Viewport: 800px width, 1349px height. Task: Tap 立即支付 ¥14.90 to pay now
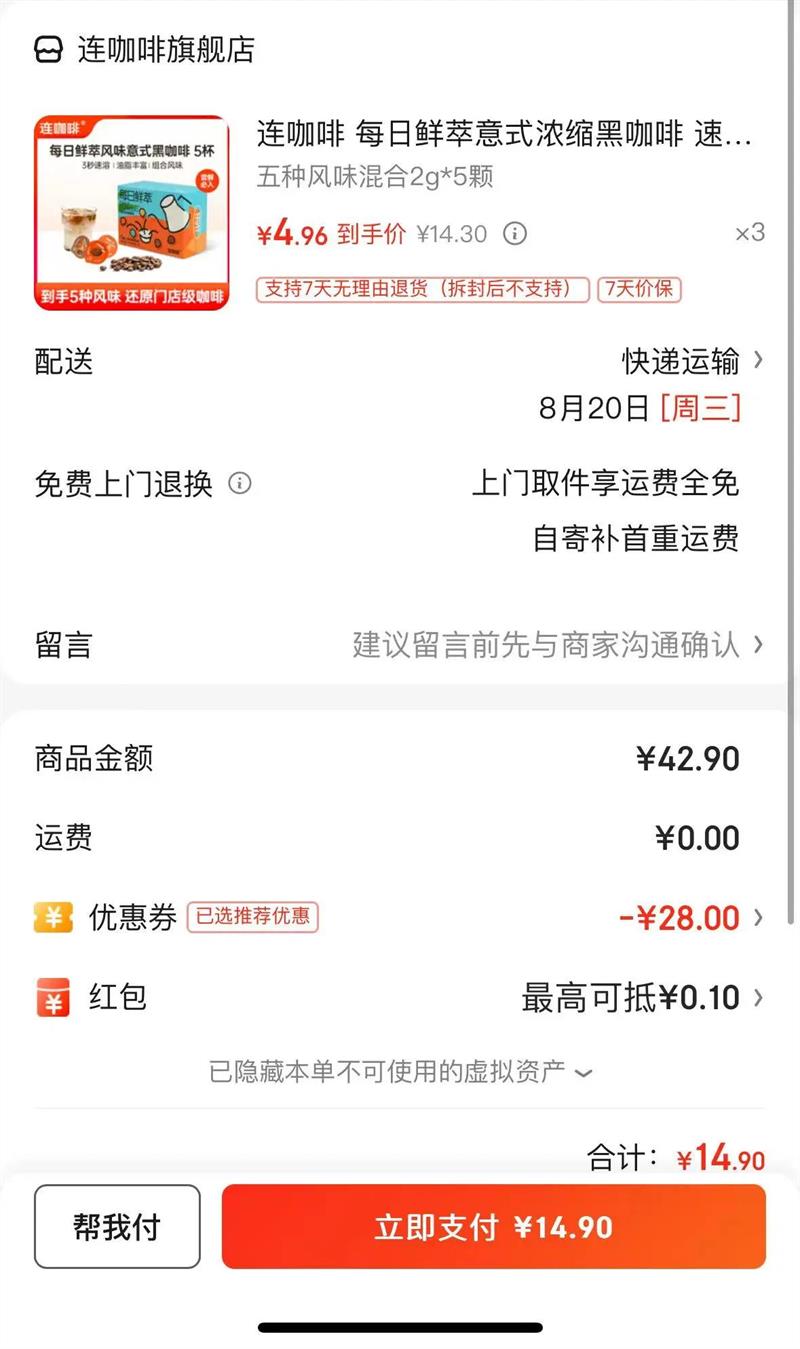click(494, 1227)
